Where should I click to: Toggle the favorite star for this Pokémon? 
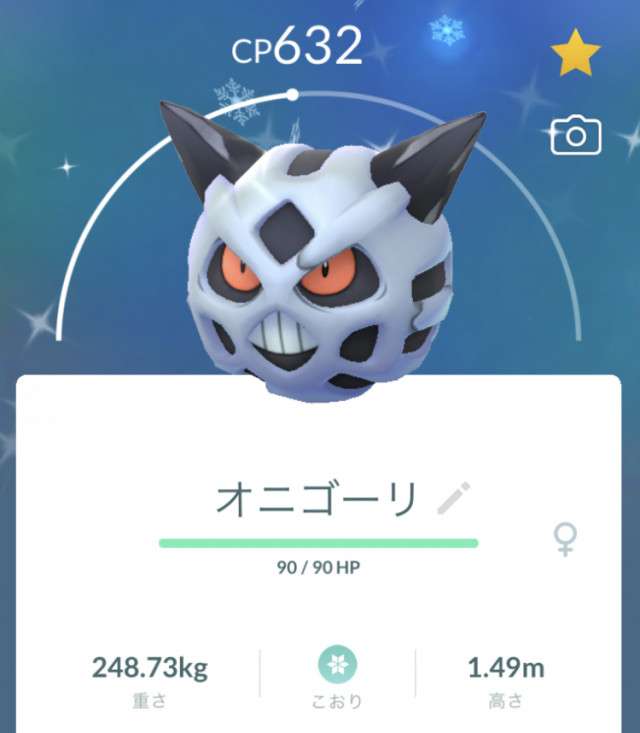pos(575,56)
